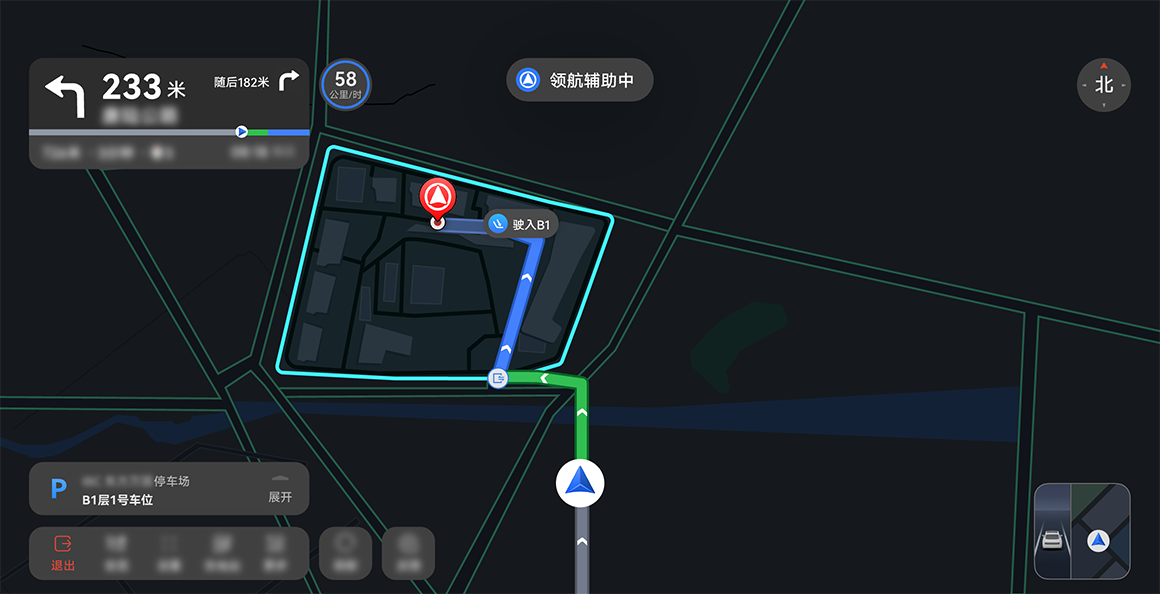Open the lane view mini-map thumbnail
1160x594 pixels.
click(1082, 530)
